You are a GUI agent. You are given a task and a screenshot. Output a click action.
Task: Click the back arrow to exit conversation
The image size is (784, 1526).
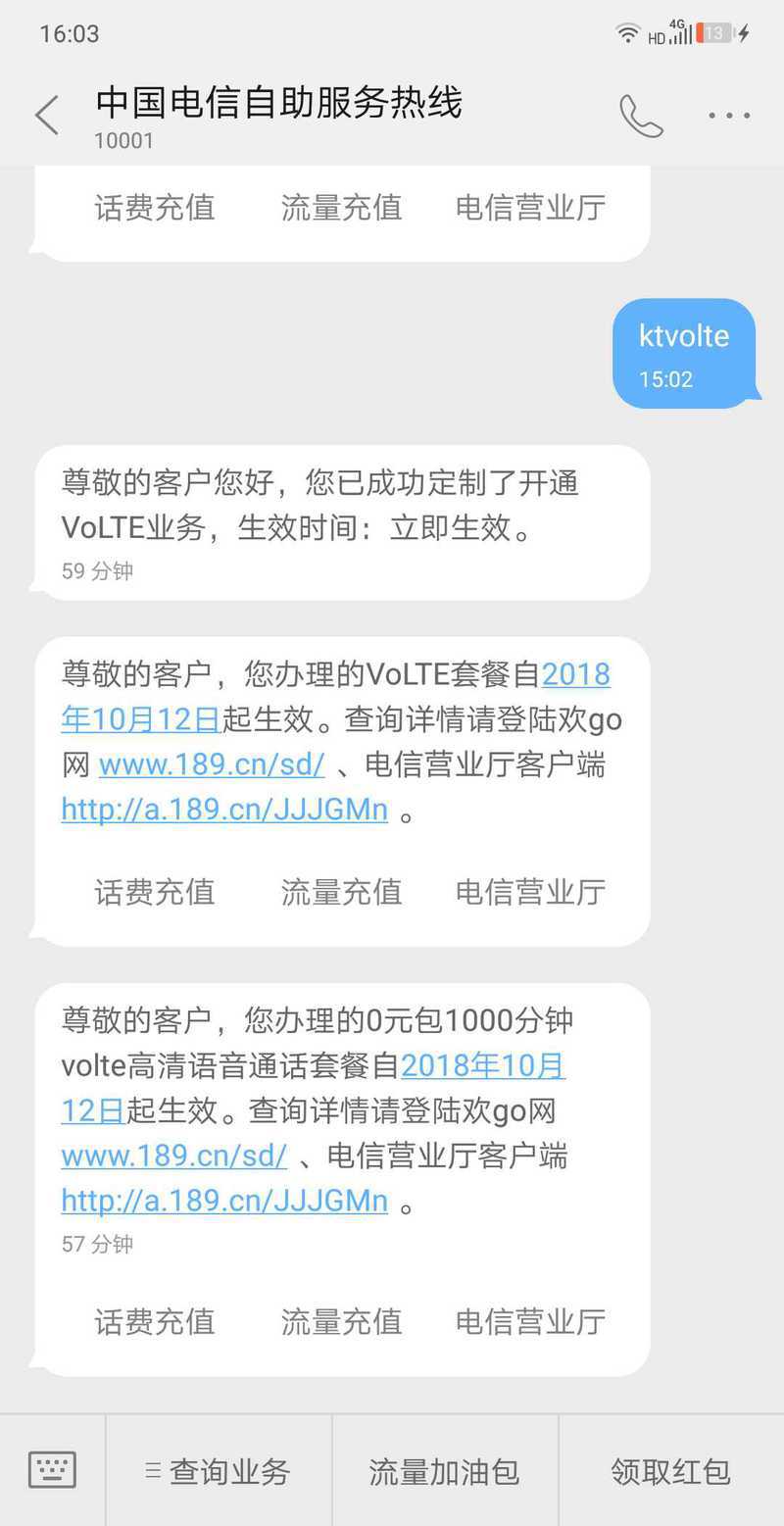pos(46,115)
